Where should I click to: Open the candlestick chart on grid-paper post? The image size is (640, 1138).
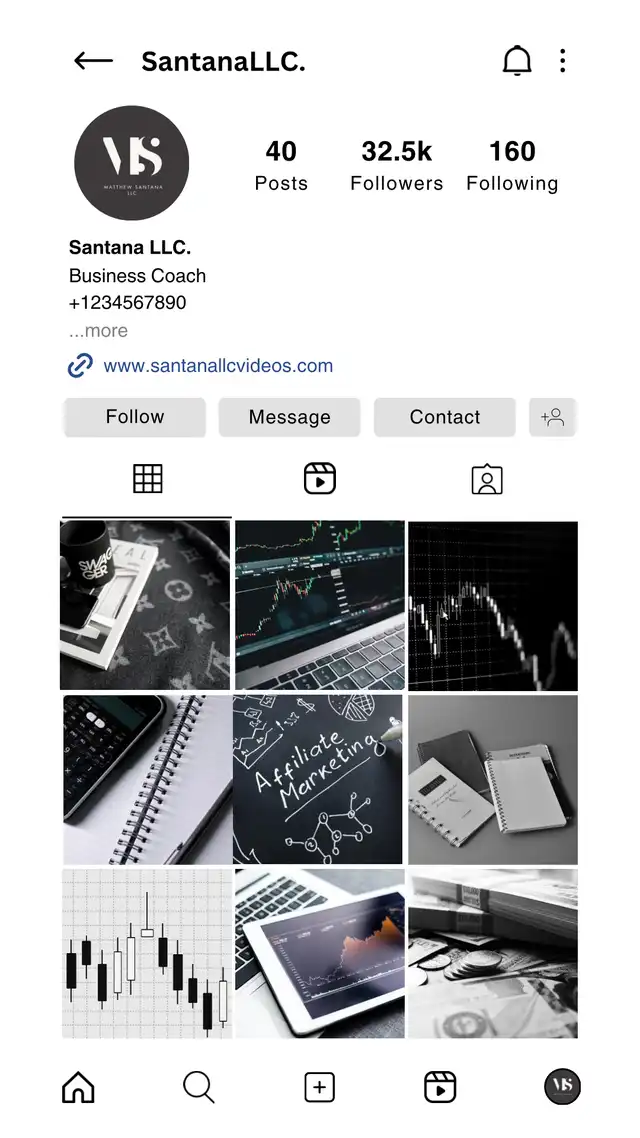(x=147, y=953)
